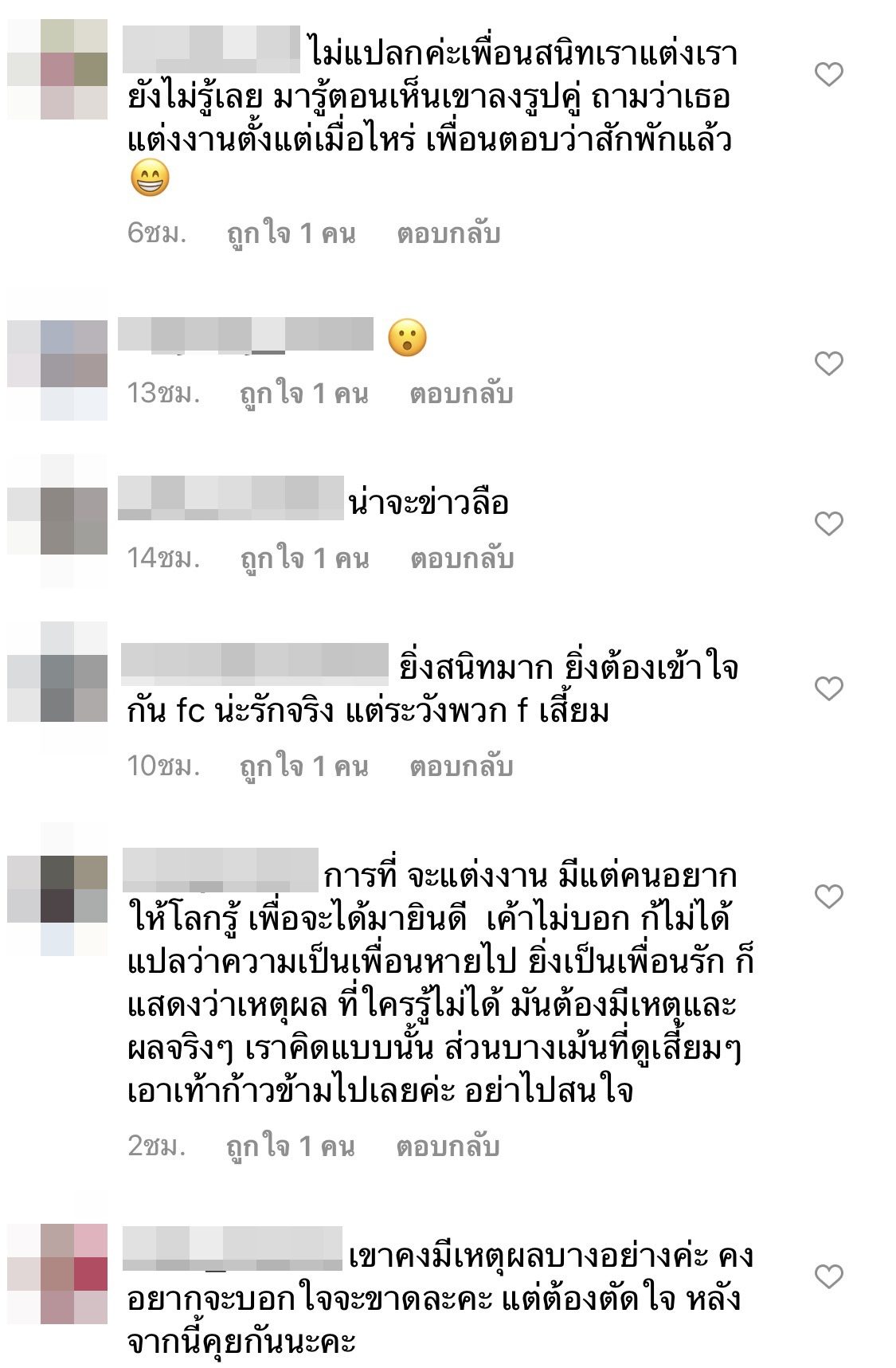Screen dimensions: 896x1368
Task: View likes on the 14ชม. comment
Action: coord(304,559)
